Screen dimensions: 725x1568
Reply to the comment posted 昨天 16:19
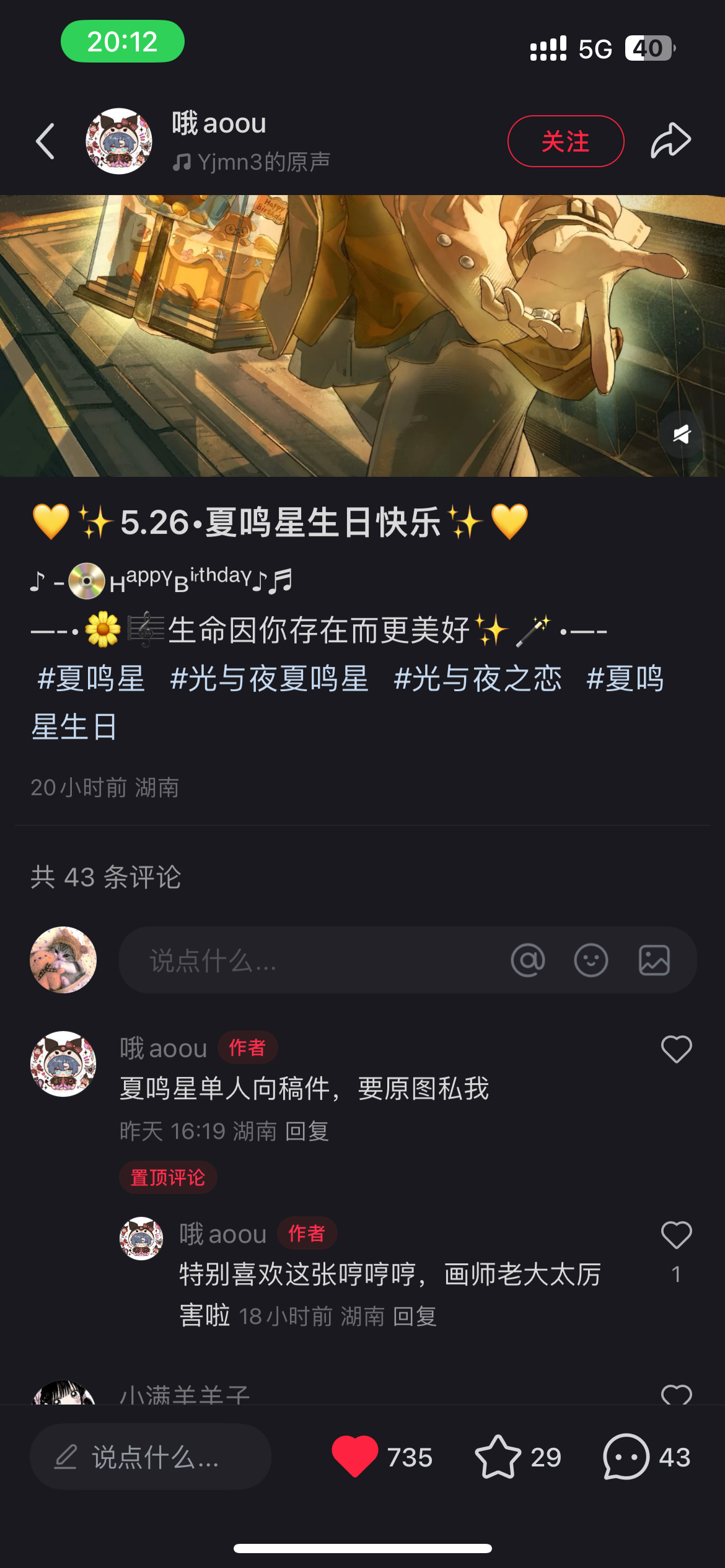(307, 1131)
